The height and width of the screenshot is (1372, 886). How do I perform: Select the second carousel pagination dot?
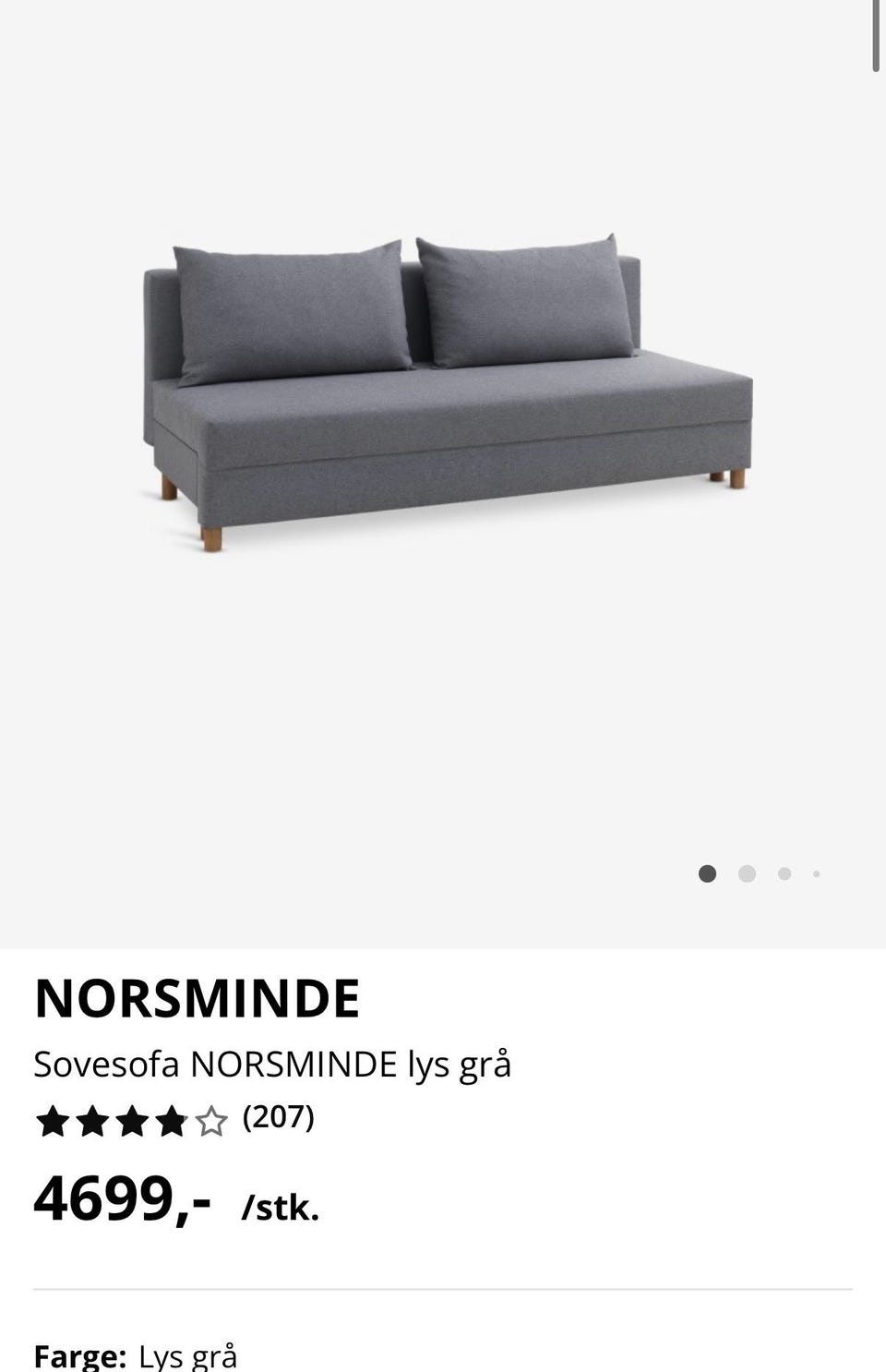[x=747, y=873]
